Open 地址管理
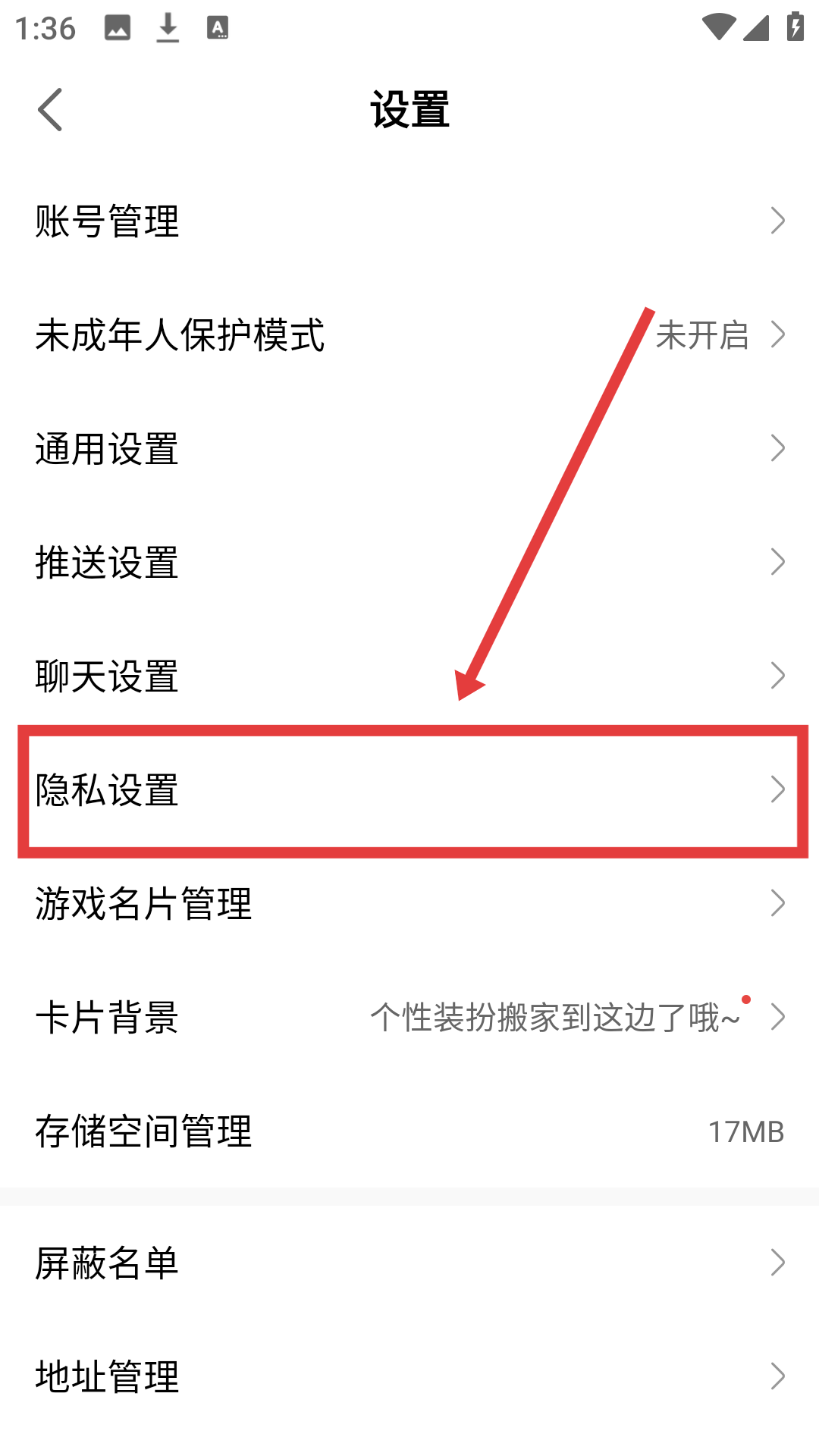The height and width of the screenshot is (1456, 819). (x=409, y=1376)
